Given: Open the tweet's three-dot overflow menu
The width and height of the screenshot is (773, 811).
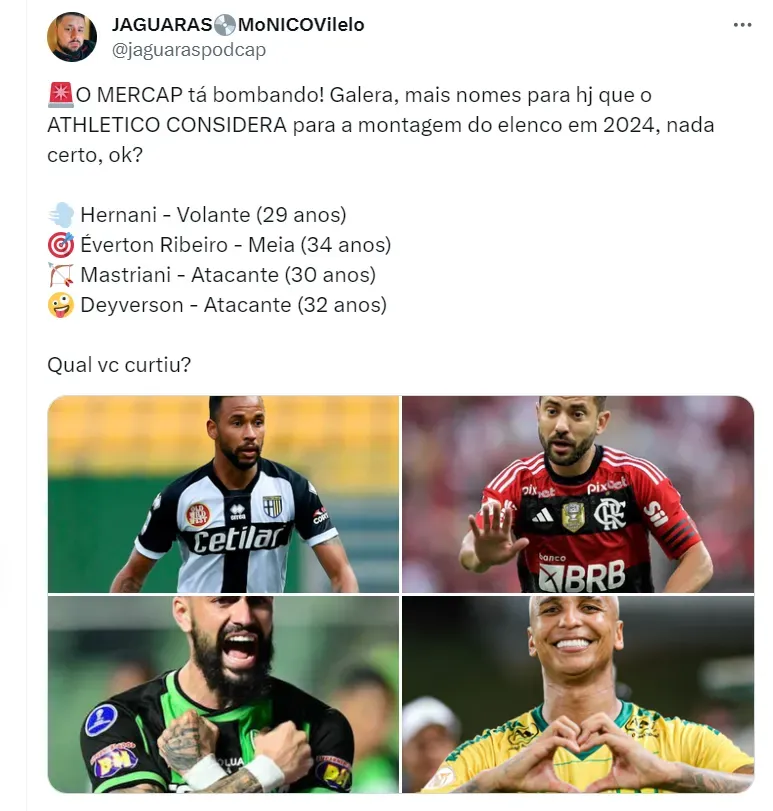Looking at the screenshot, I should [742, 24].
